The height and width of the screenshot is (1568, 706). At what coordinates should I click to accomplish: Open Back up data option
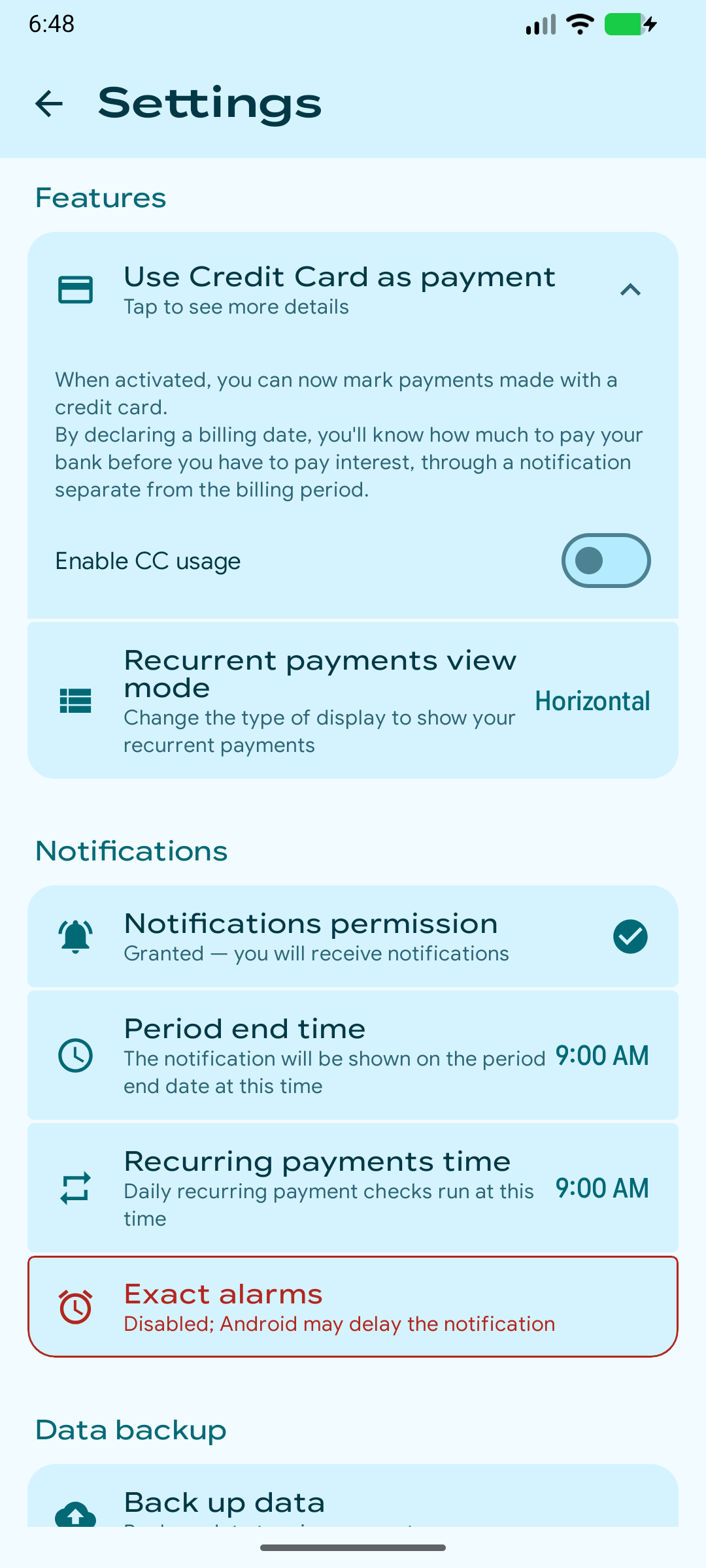coord(353,1495)
